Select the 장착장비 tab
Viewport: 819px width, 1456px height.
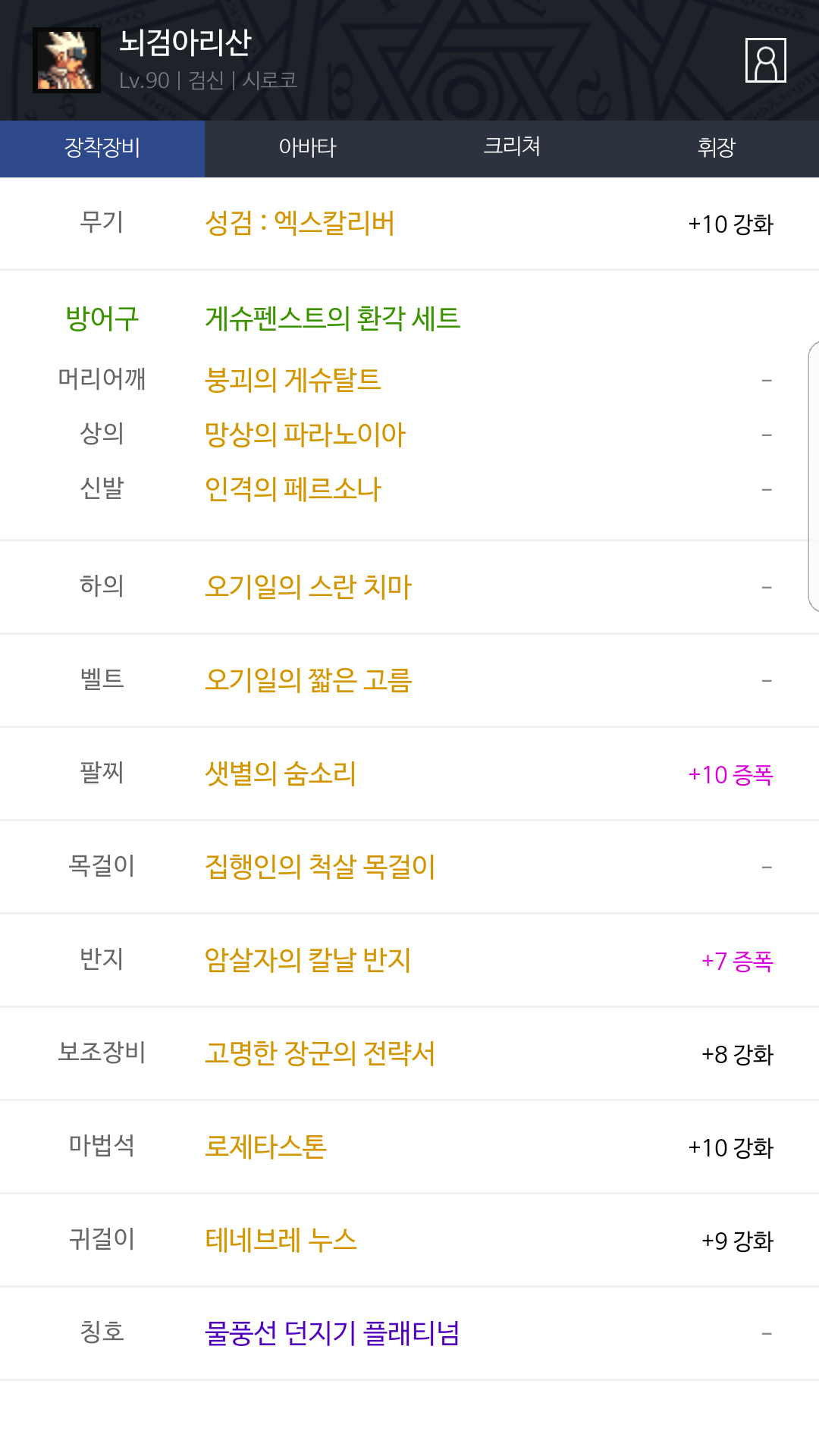102,148
